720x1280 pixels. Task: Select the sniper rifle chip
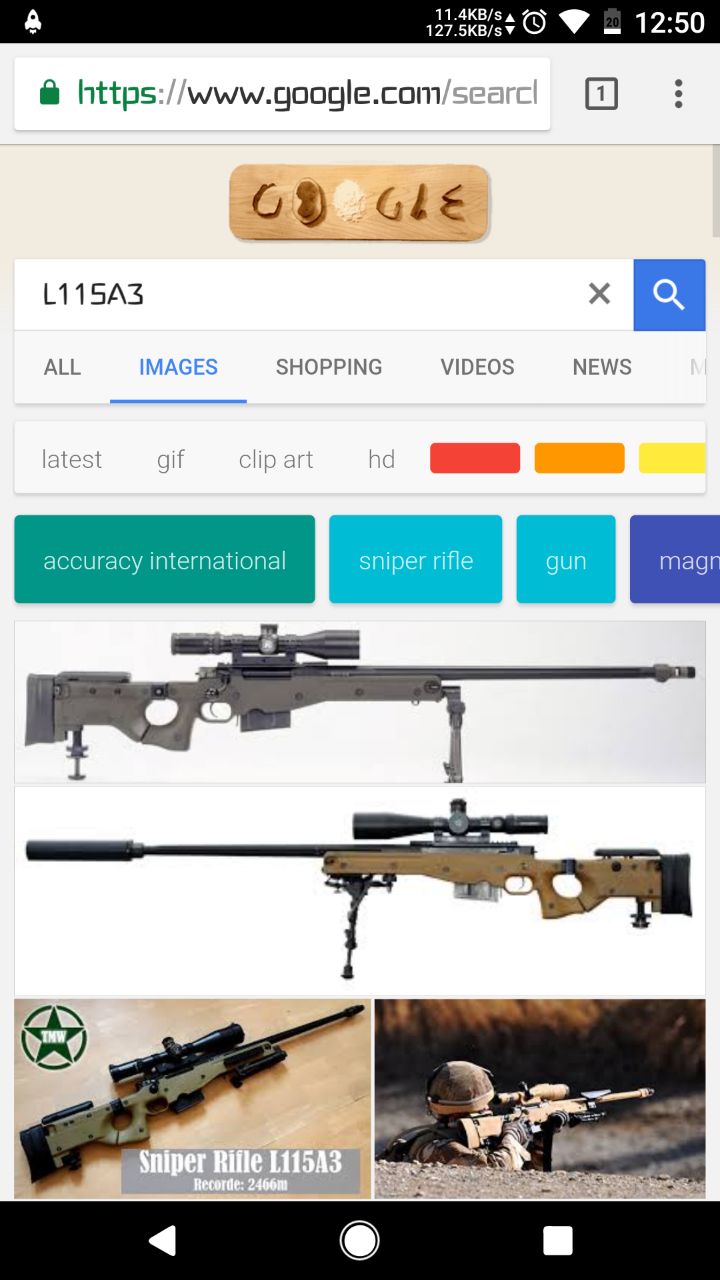416,560
